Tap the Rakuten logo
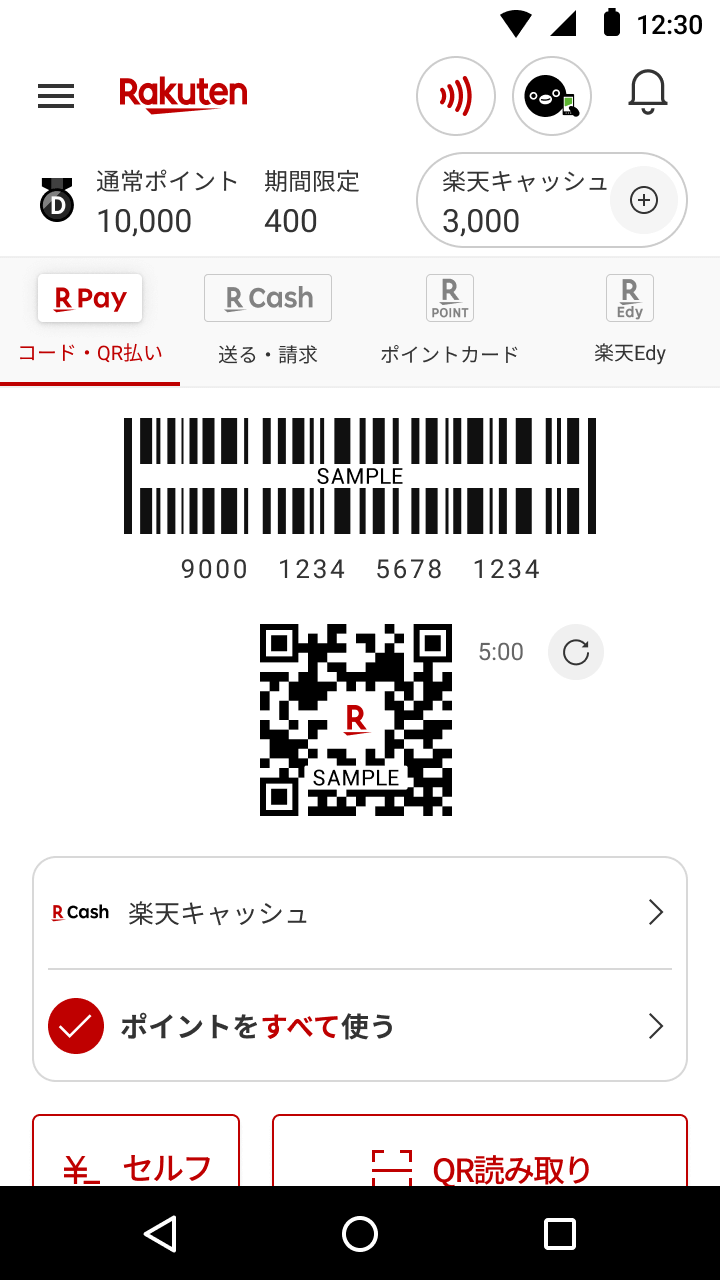The width and height of the screenshot is (720, 1280). pyautogui.click(x=182, y=93)
